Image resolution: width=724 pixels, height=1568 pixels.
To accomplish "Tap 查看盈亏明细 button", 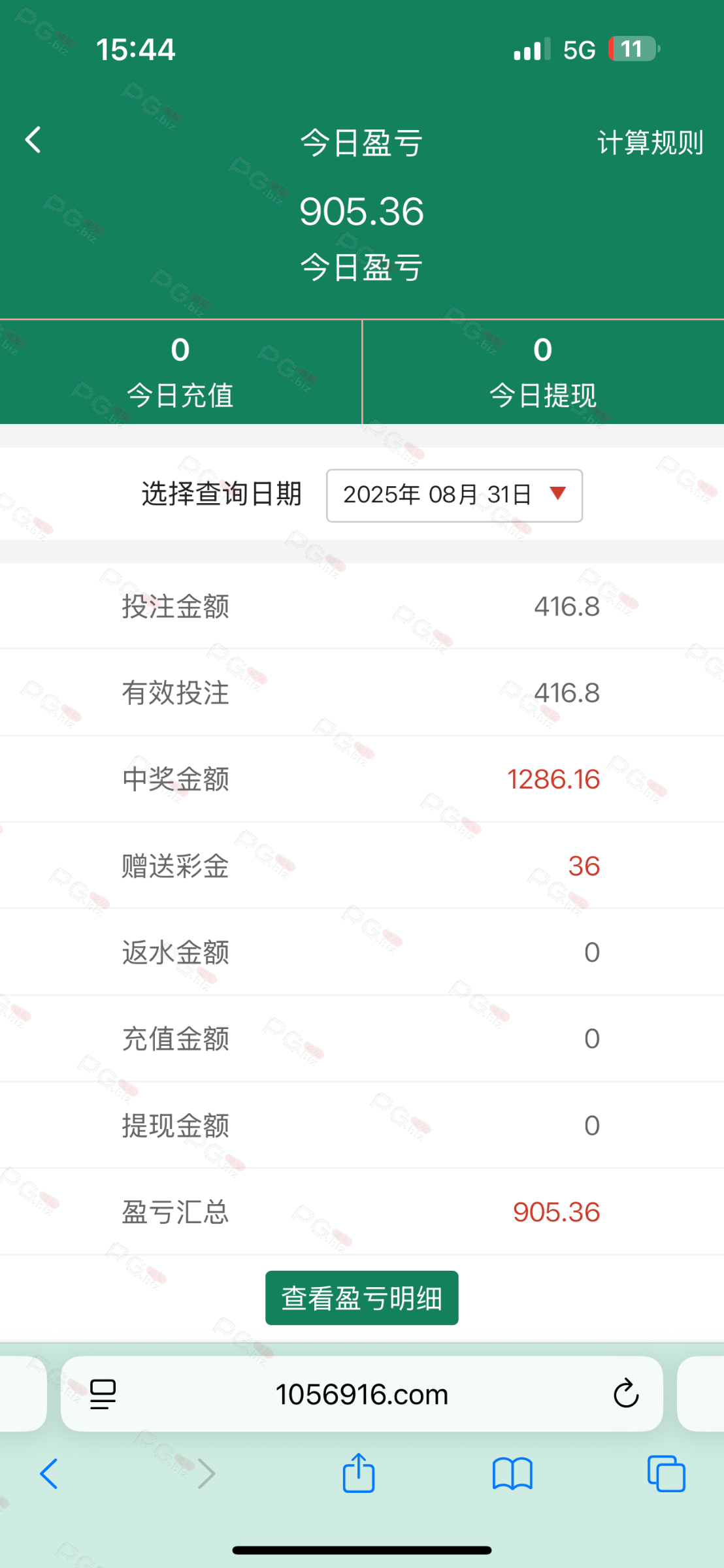I will 362,1298.
